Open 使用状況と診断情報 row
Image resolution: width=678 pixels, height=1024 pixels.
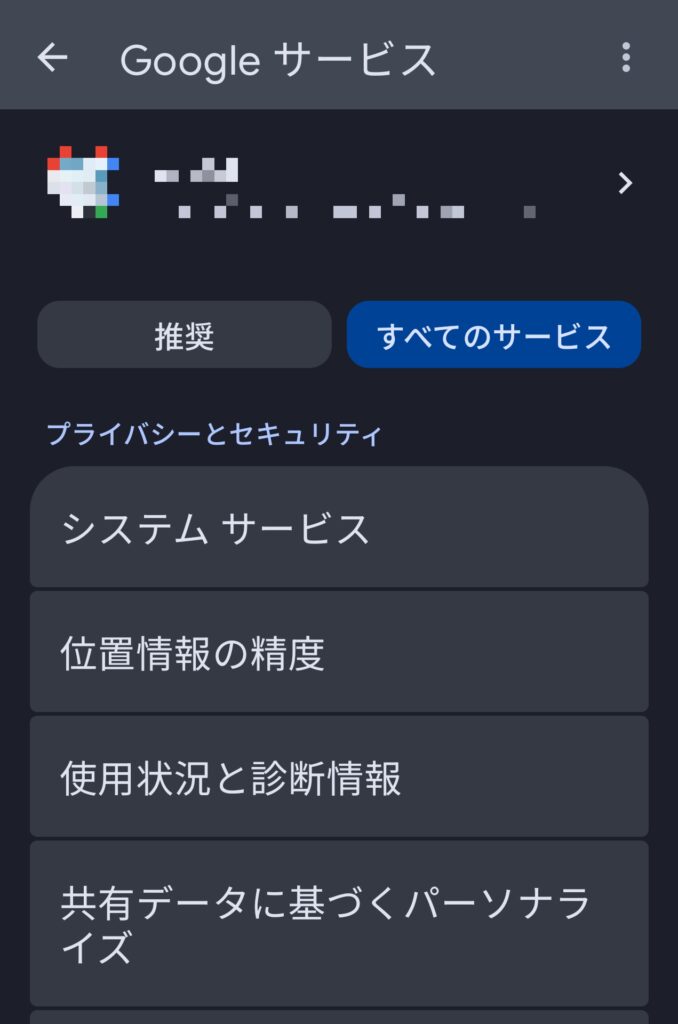point(339,778)
